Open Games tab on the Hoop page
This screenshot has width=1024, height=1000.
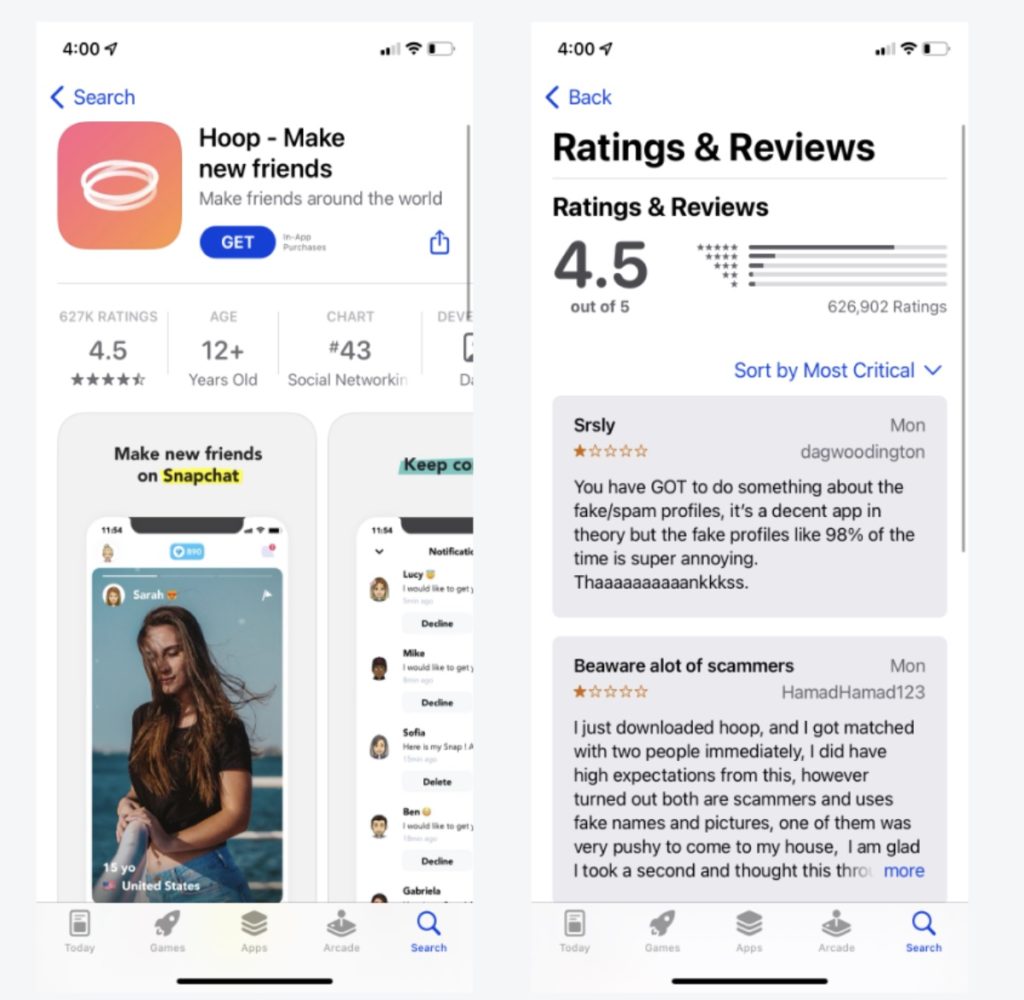[166, 930]
